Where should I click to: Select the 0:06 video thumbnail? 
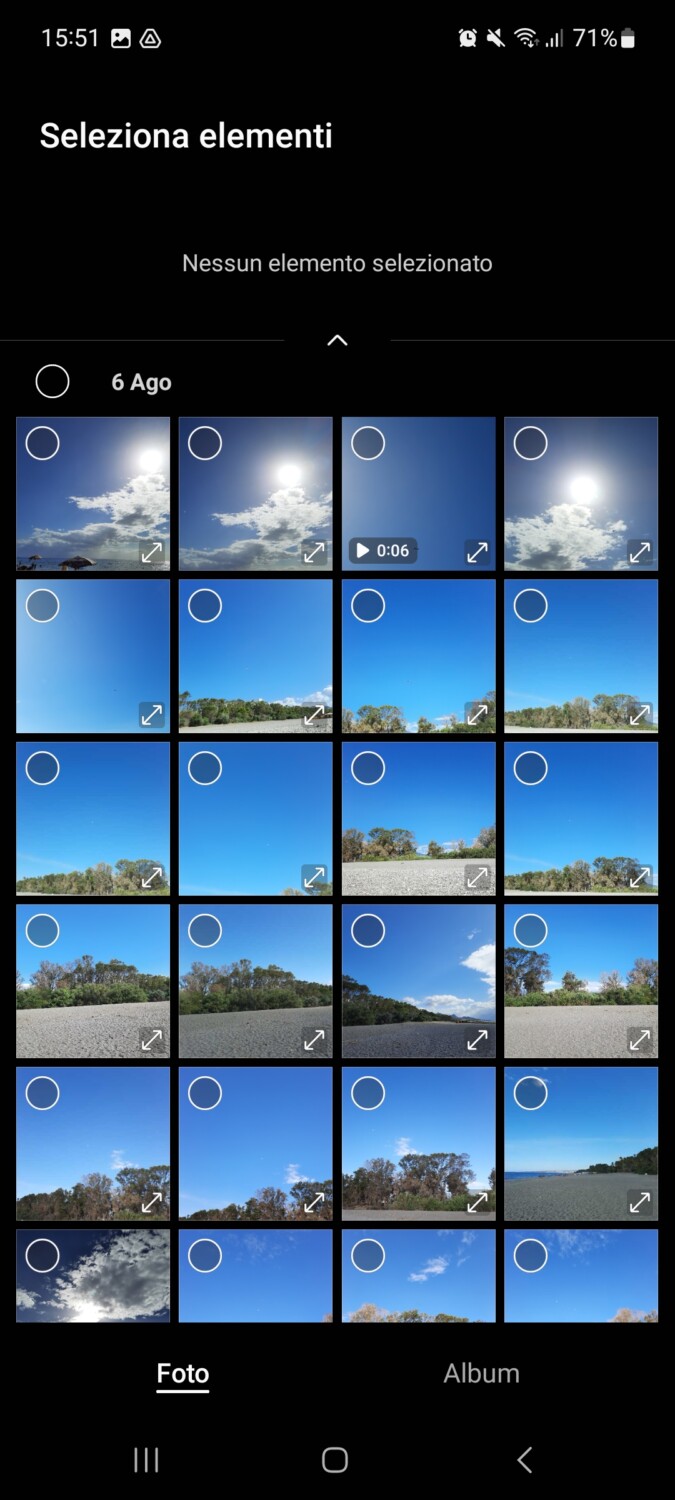(368, 443)
